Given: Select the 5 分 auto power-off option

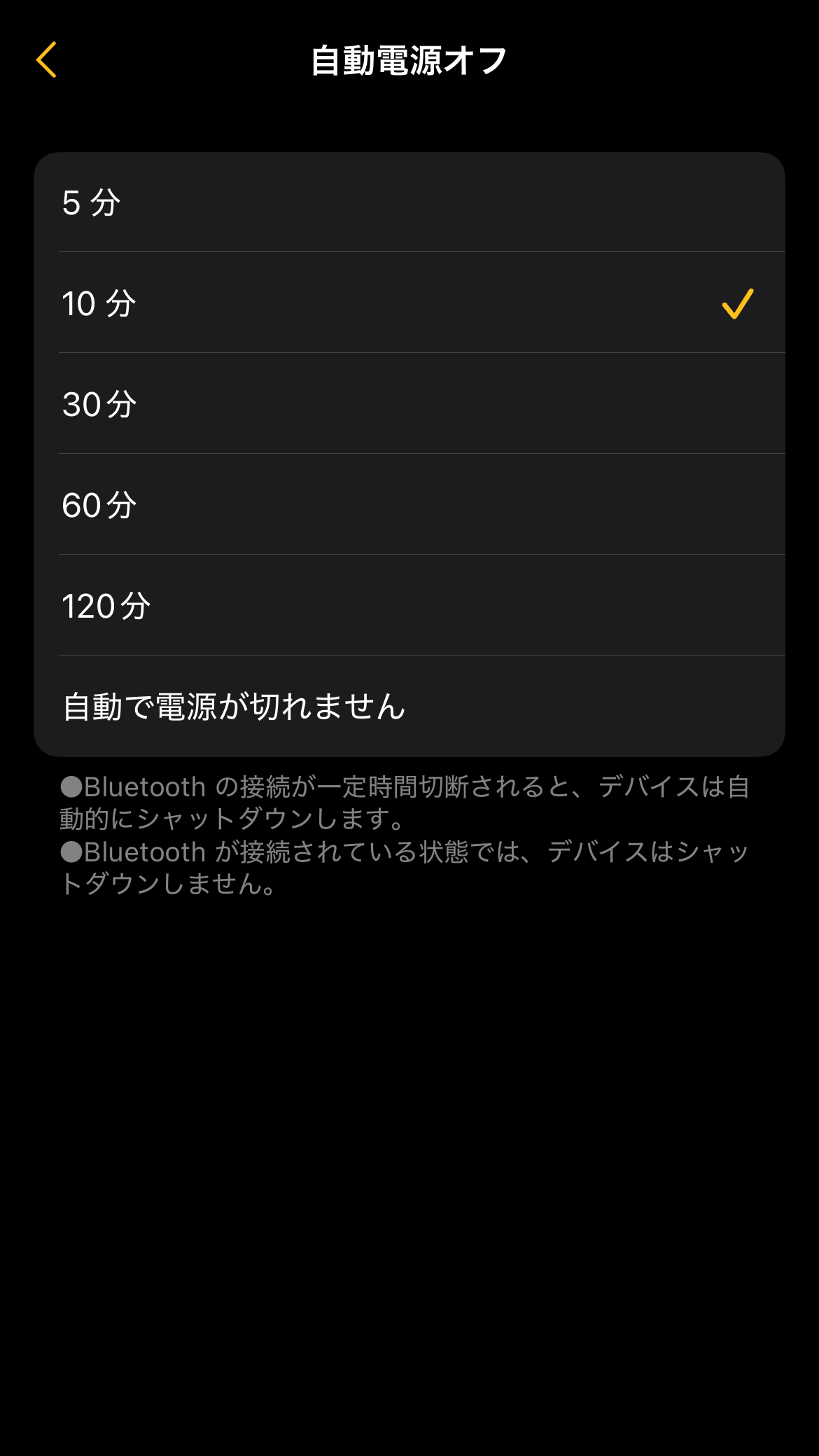Looking at the screenshot, I should coord(409,203).
